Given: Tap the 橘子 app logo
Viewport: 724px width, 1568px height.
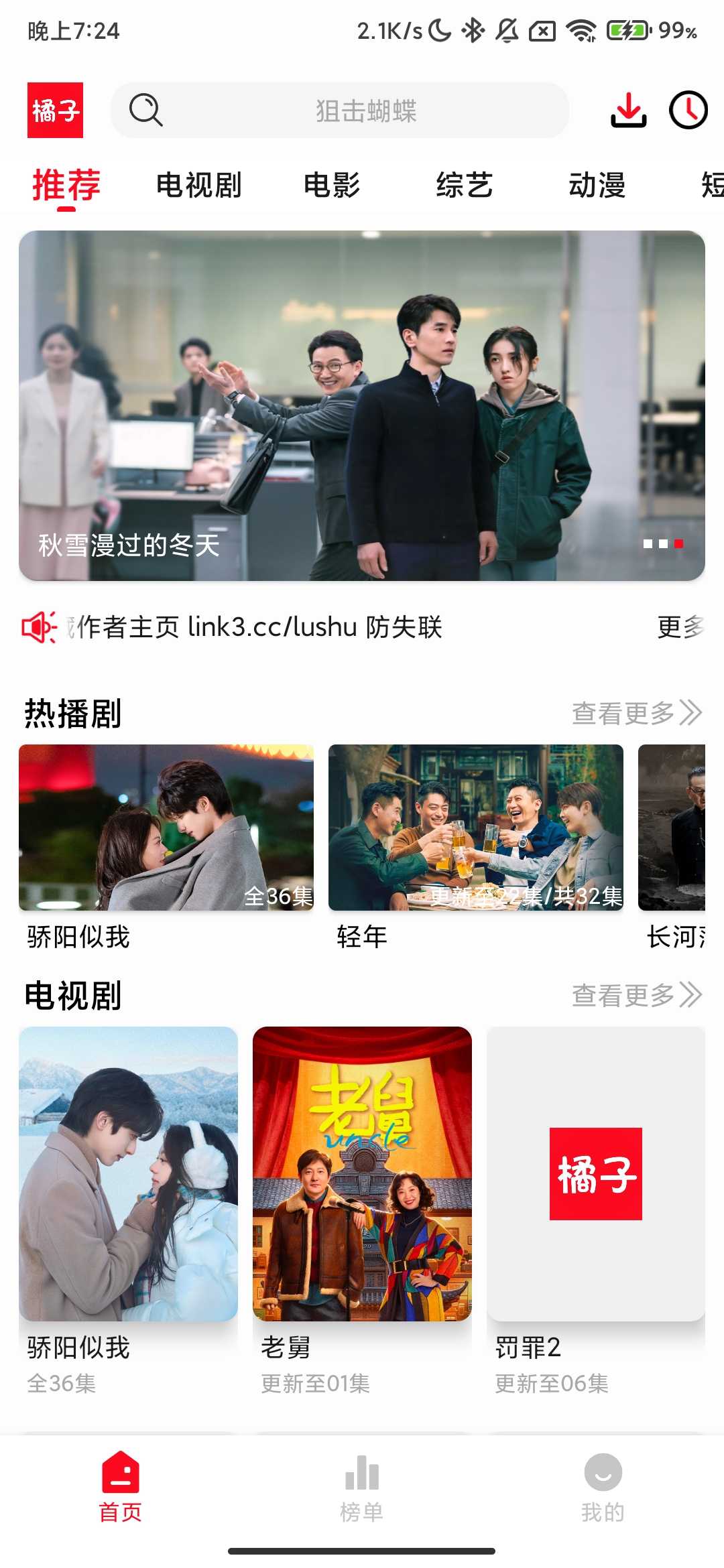Looking at the screenshot, I should [56, 111].
